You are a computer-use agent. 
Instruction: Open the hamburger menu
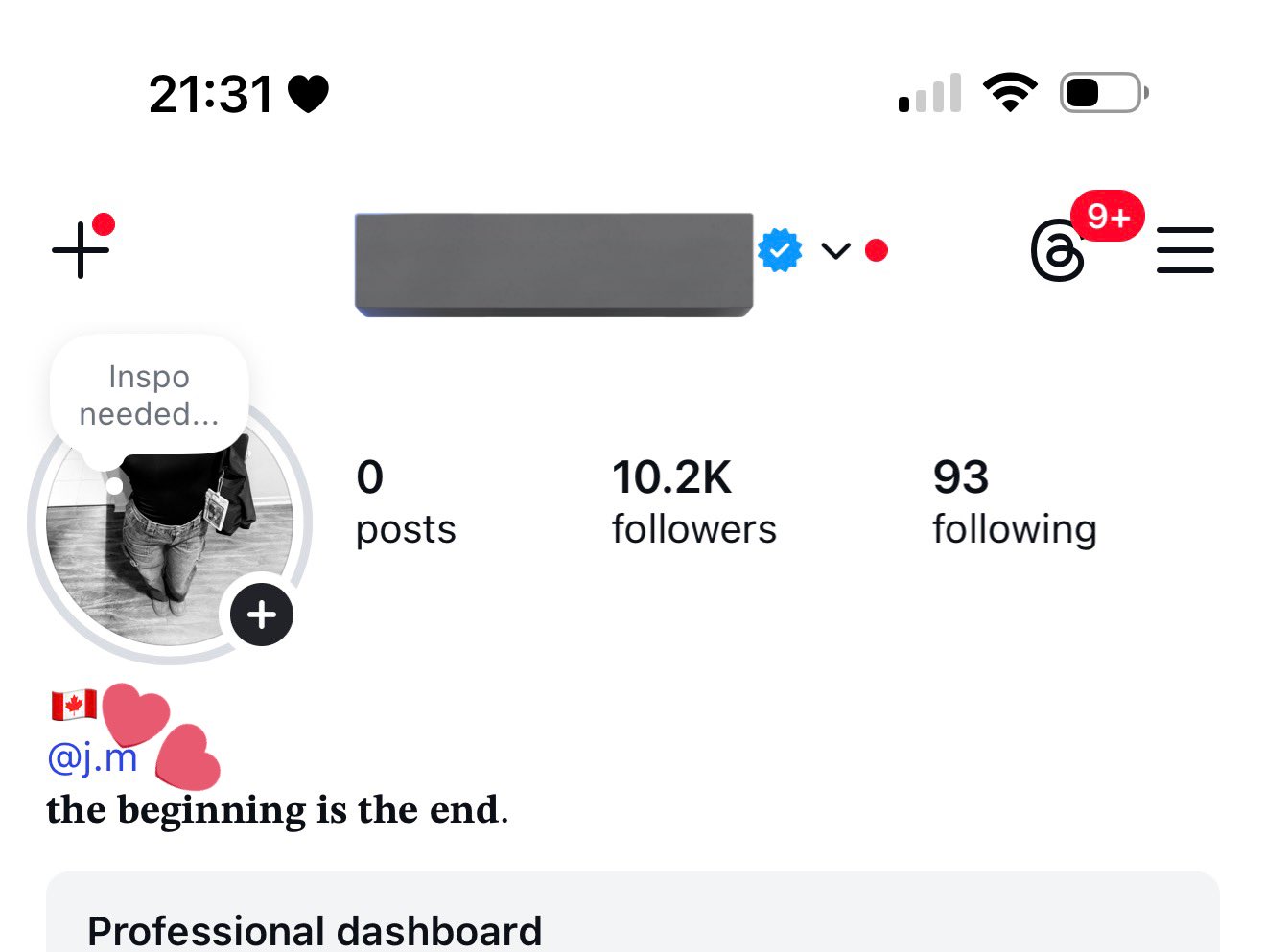point(1184,250)
